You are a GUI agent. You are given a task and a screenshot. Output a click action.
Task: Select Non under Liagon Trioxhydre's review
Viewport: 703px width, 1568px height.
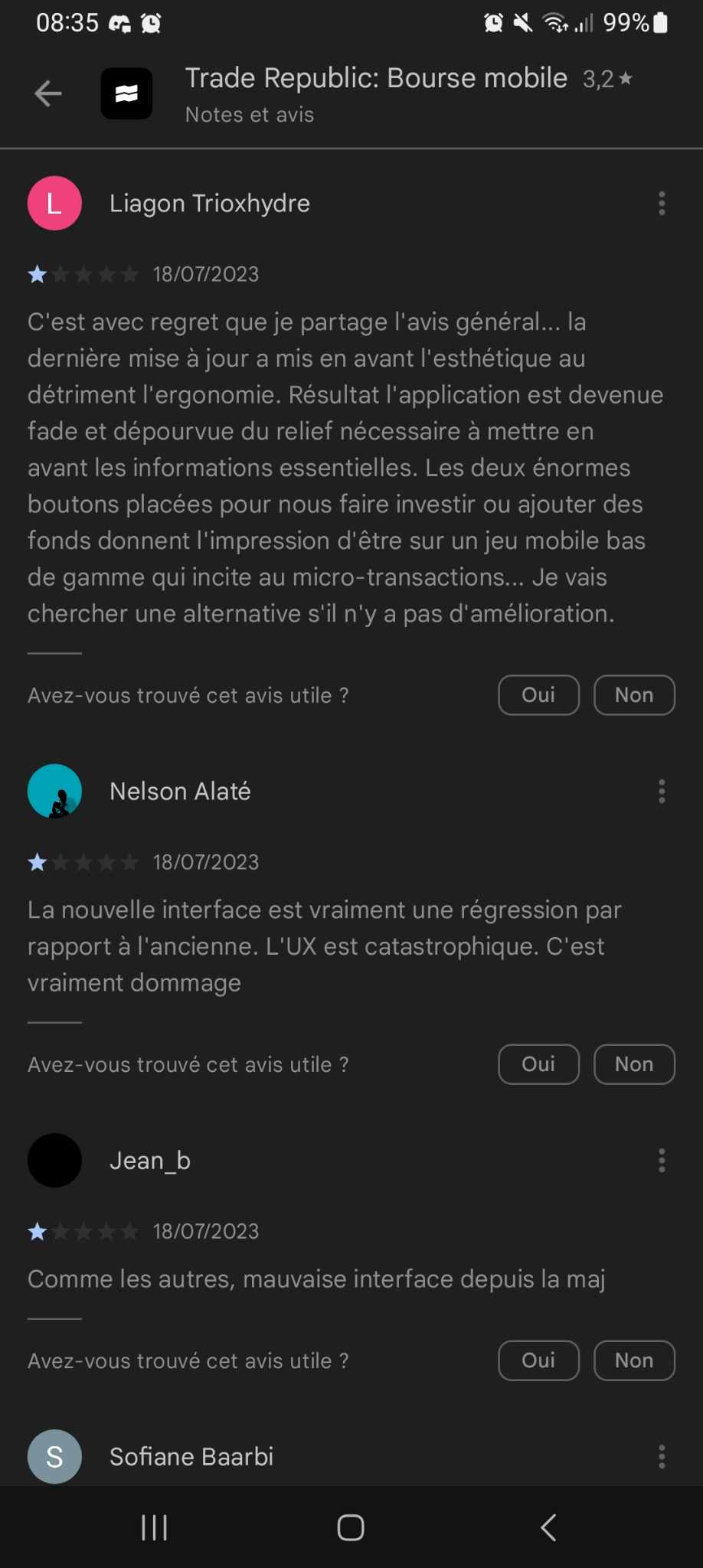click(634, 695)
